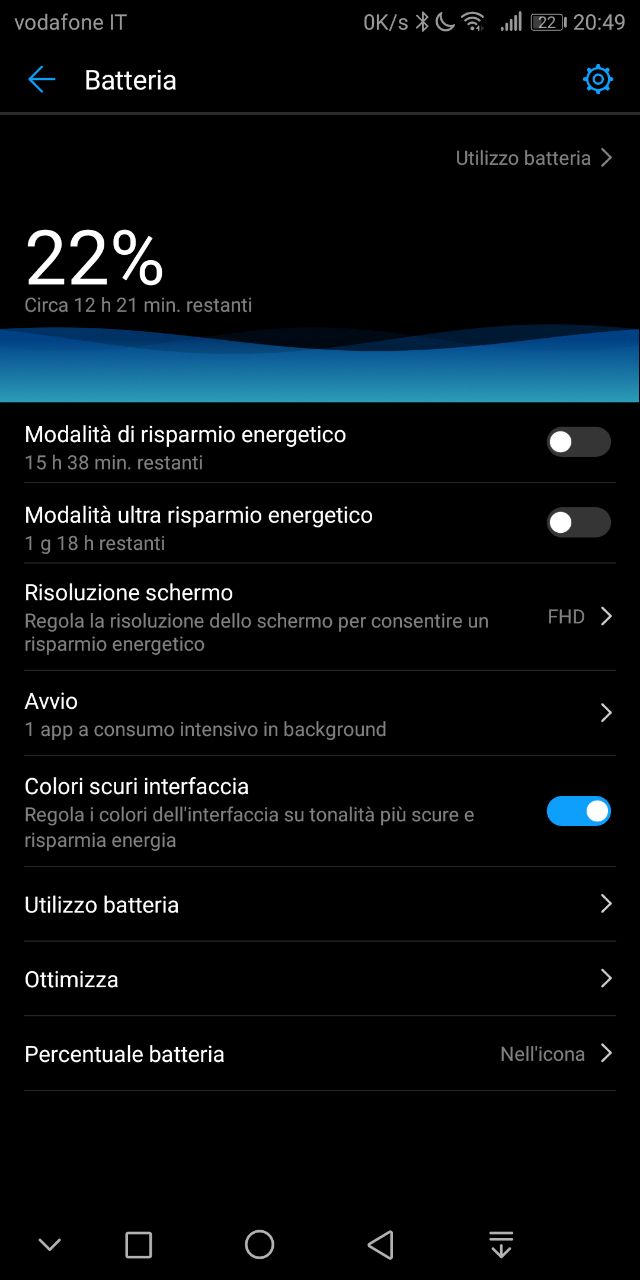Enable Modalità di risparmio energetico
Image resolution: width=640 pixels, height=1280 pixels.
tap(578, 442)
